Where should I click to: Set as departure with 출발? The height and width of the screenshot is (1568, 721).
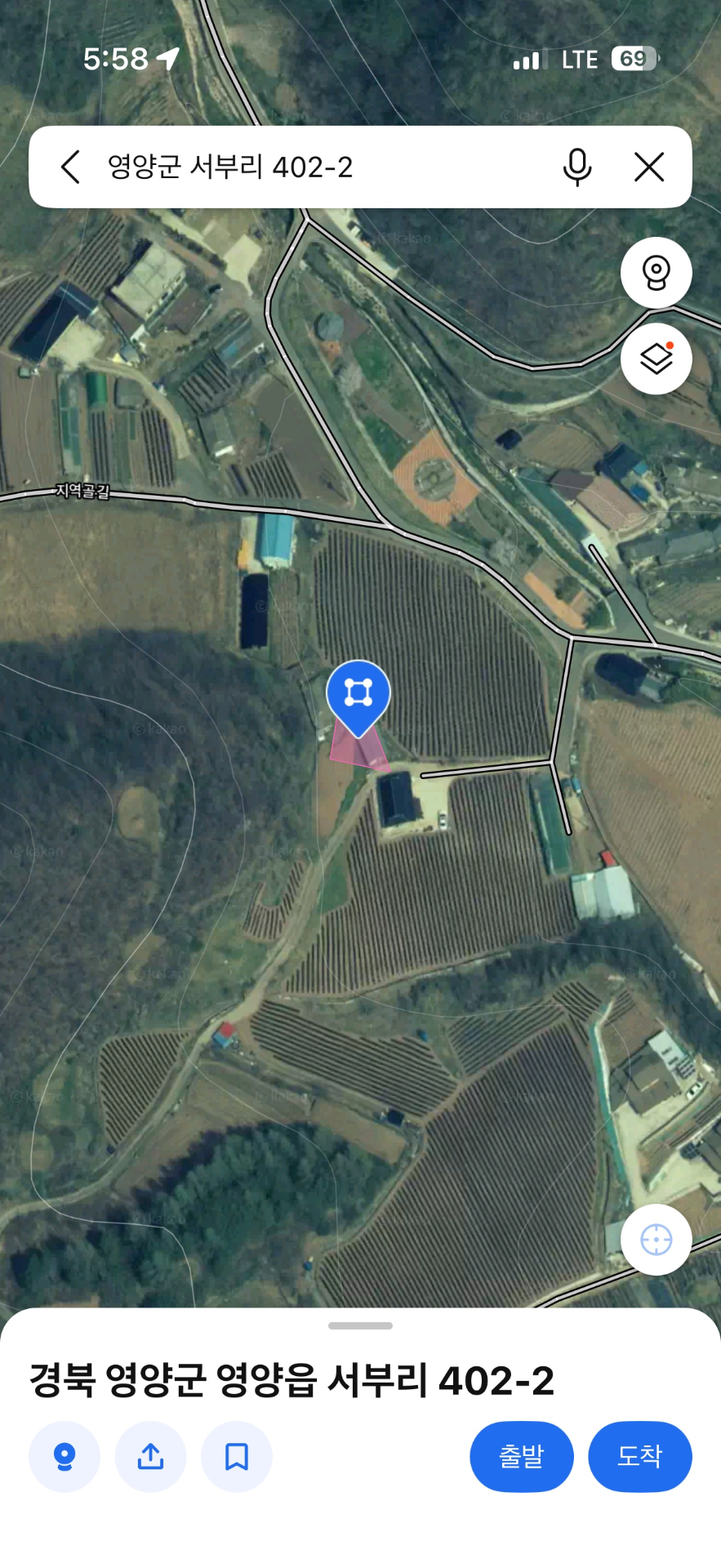[x=522, y=1456]
